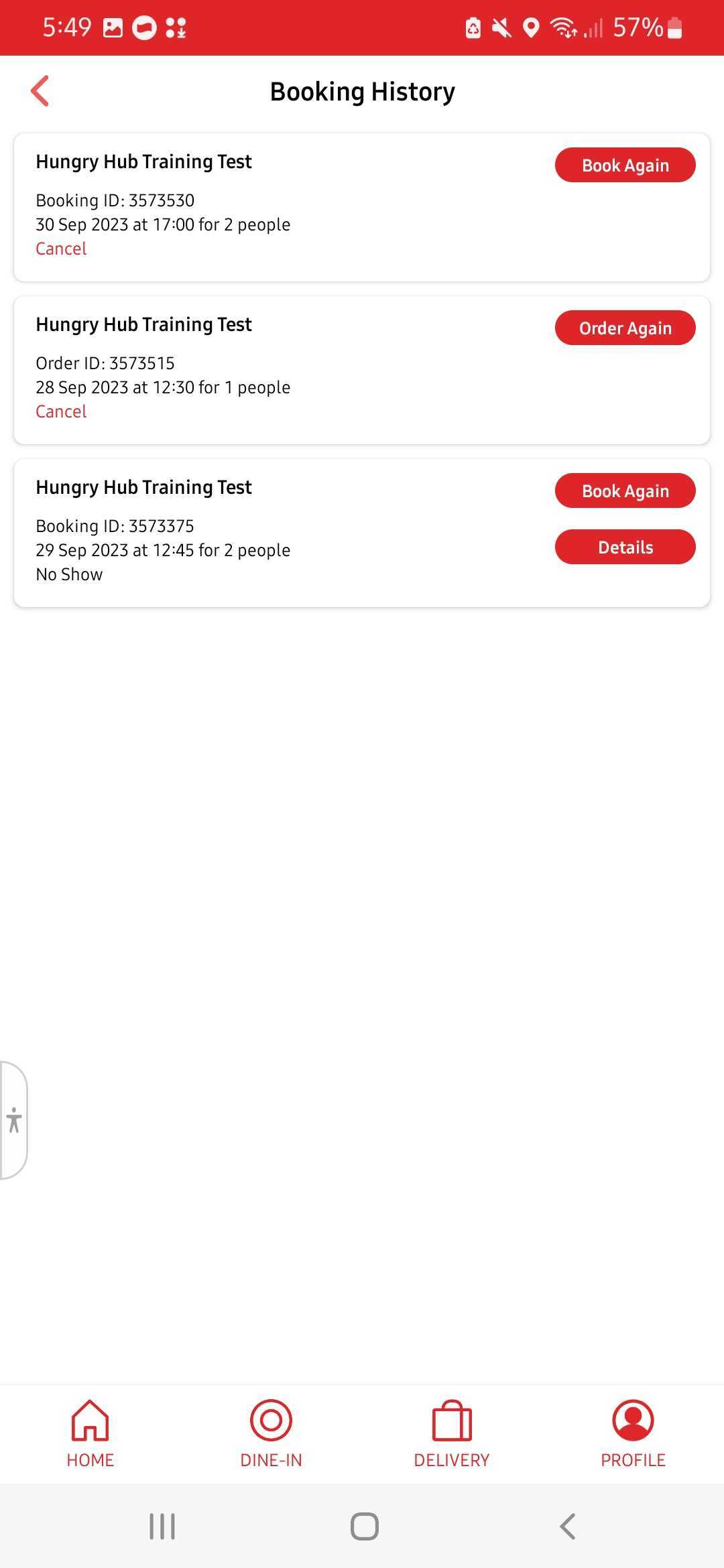
Task: Tap Book Again for booking 3573530
Action: tap(625, 165)
